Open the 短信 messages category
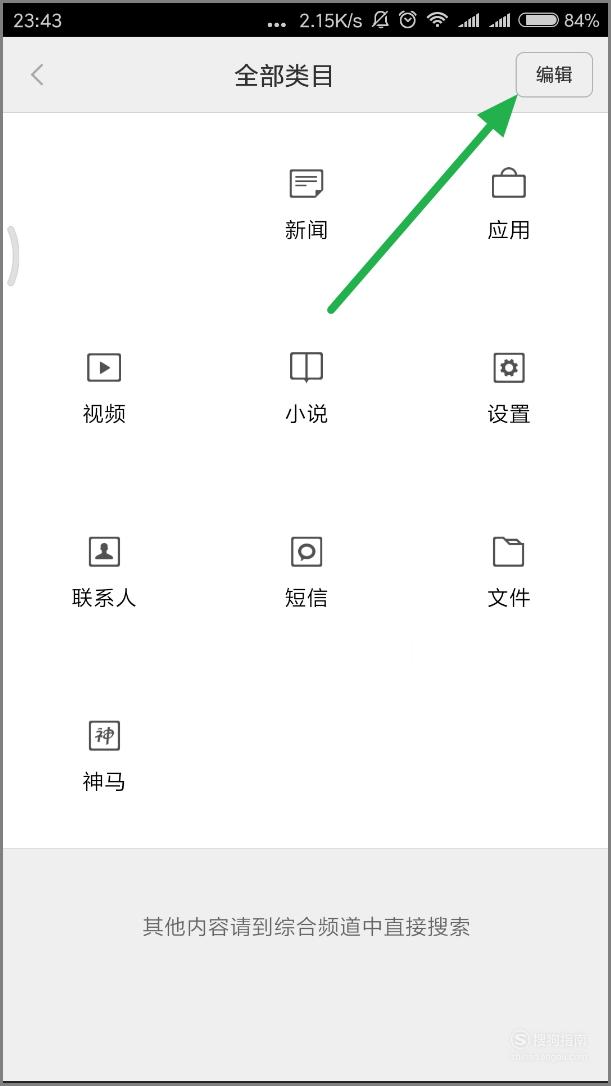This screenshot has height=1086, width=611. [306, 572]
